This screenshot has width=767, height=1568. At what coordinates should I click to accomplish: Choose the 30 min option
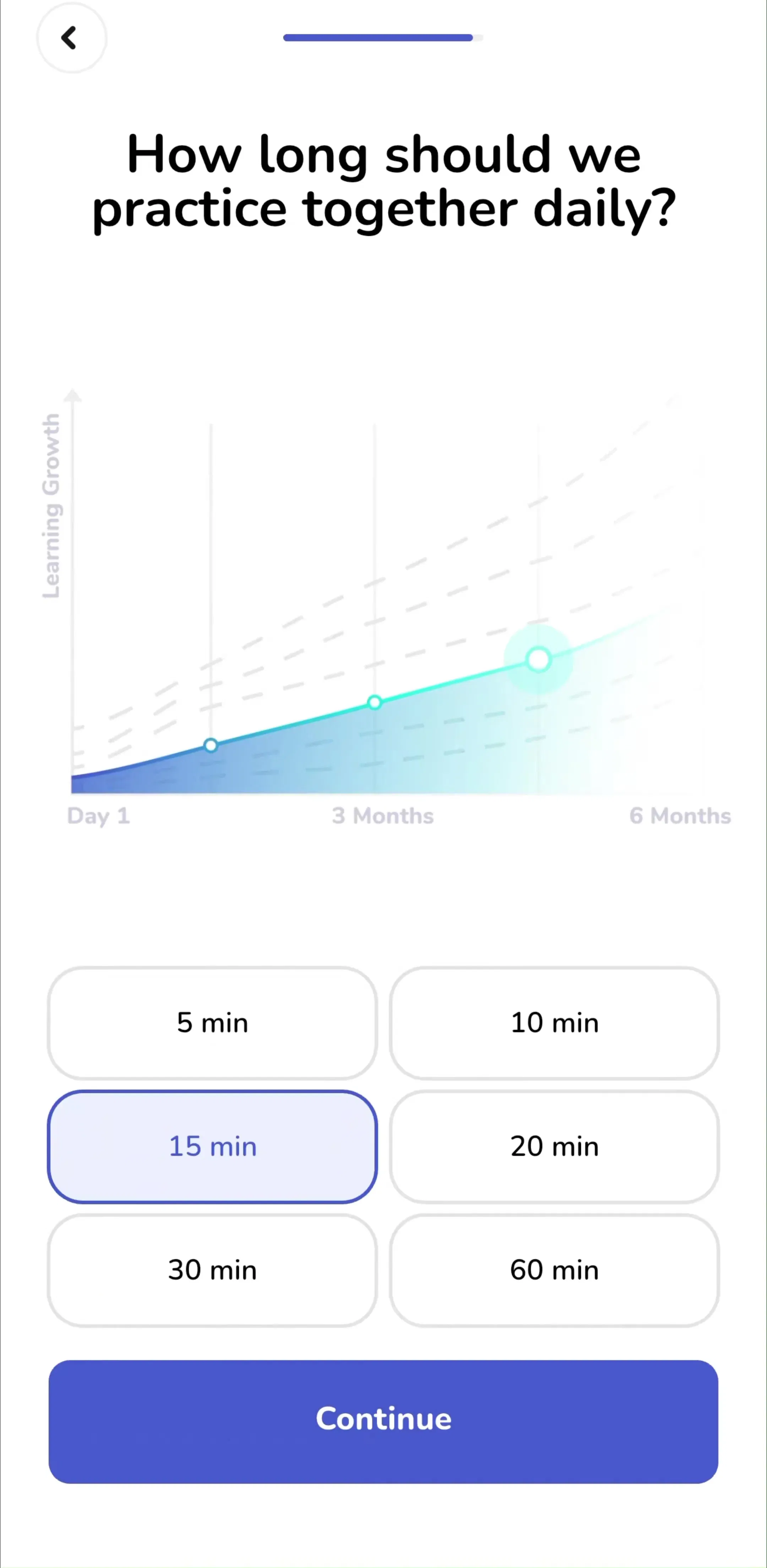[x=212, y=1270]
